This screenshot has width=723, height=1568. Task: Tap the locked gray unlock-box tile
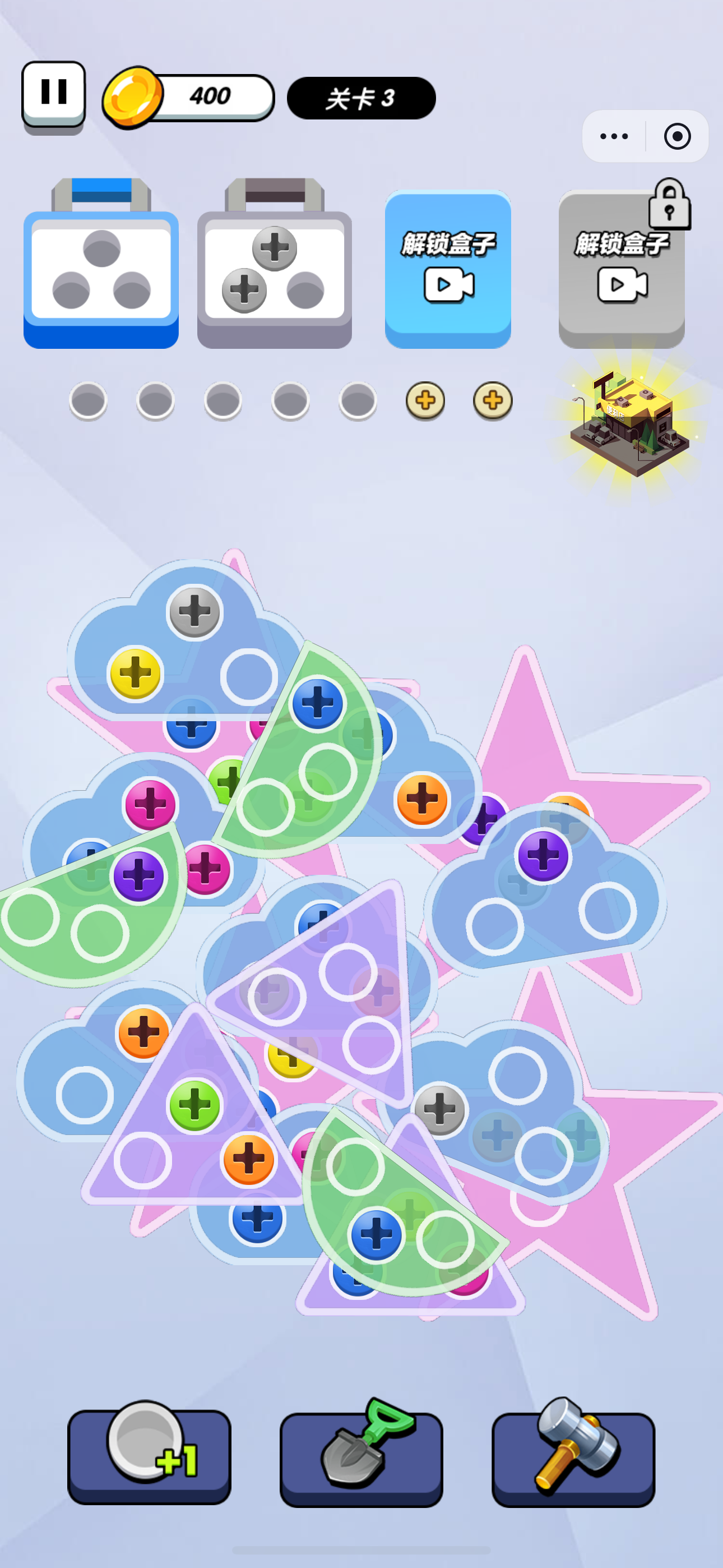coord(622,268)
